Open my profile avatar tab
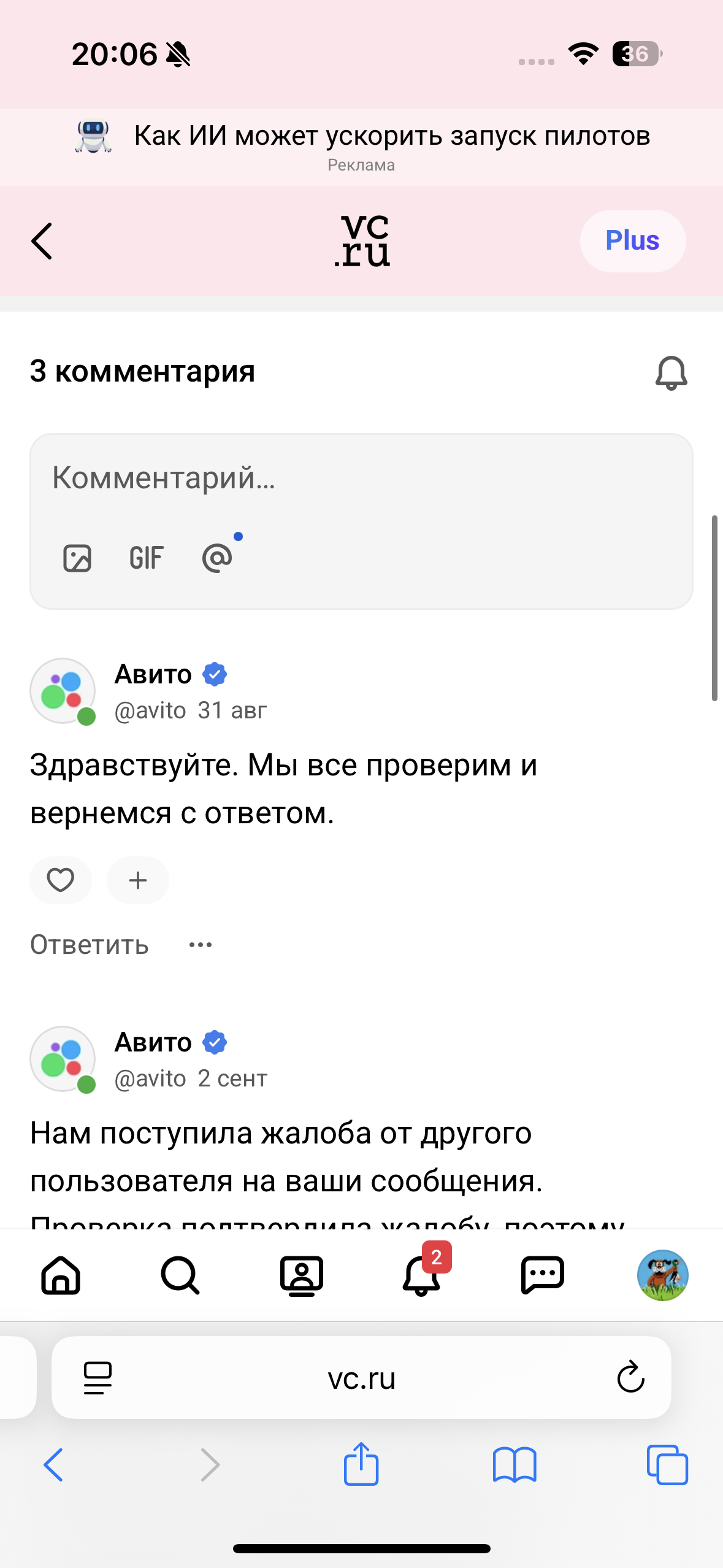Viewport: 723px width, 1568px height. pyautogui.click(x=662, y=1275)
